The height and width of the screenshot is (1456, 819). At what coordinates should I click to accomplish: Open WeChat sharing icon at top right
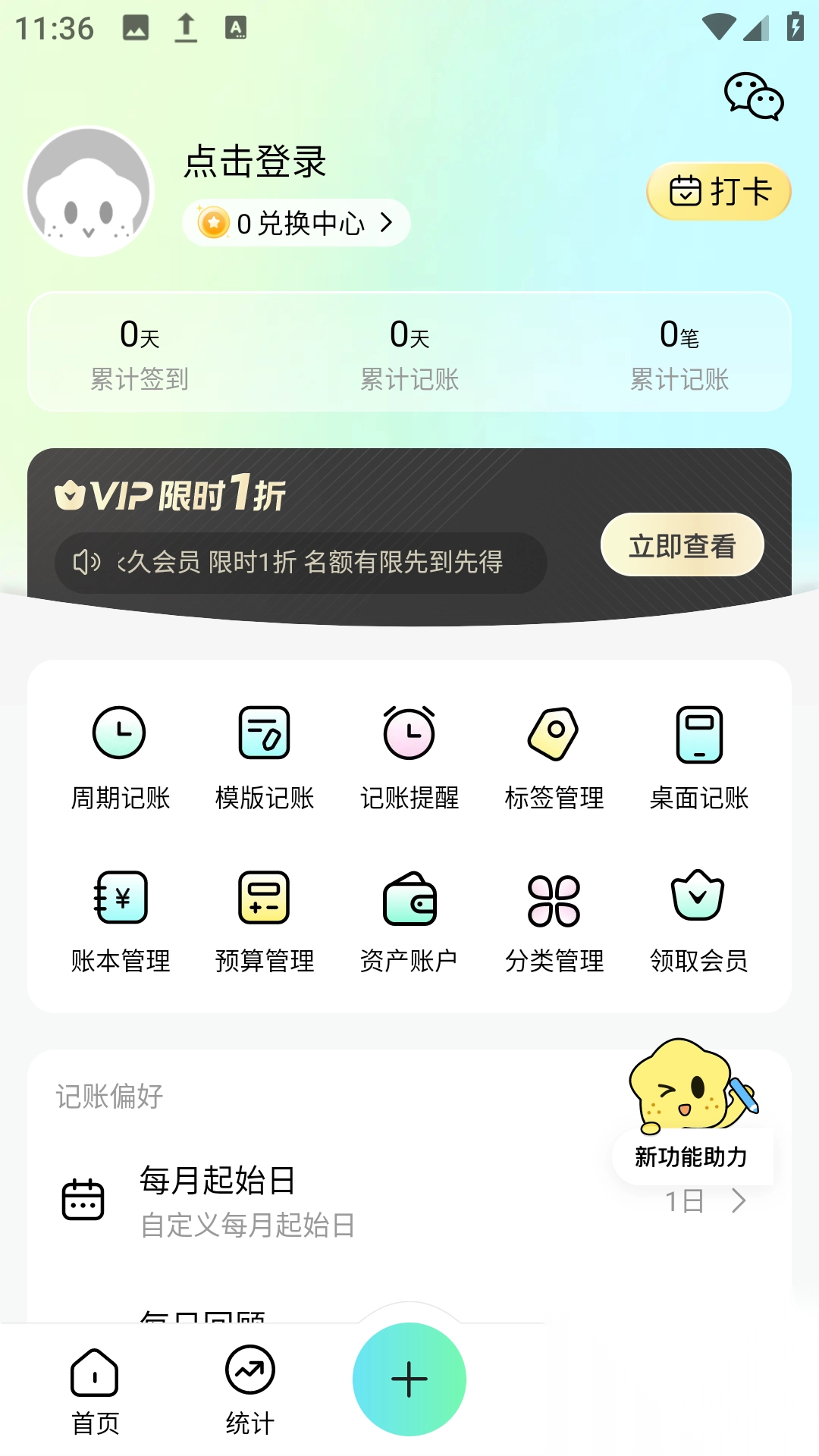[x=755, y=97]
